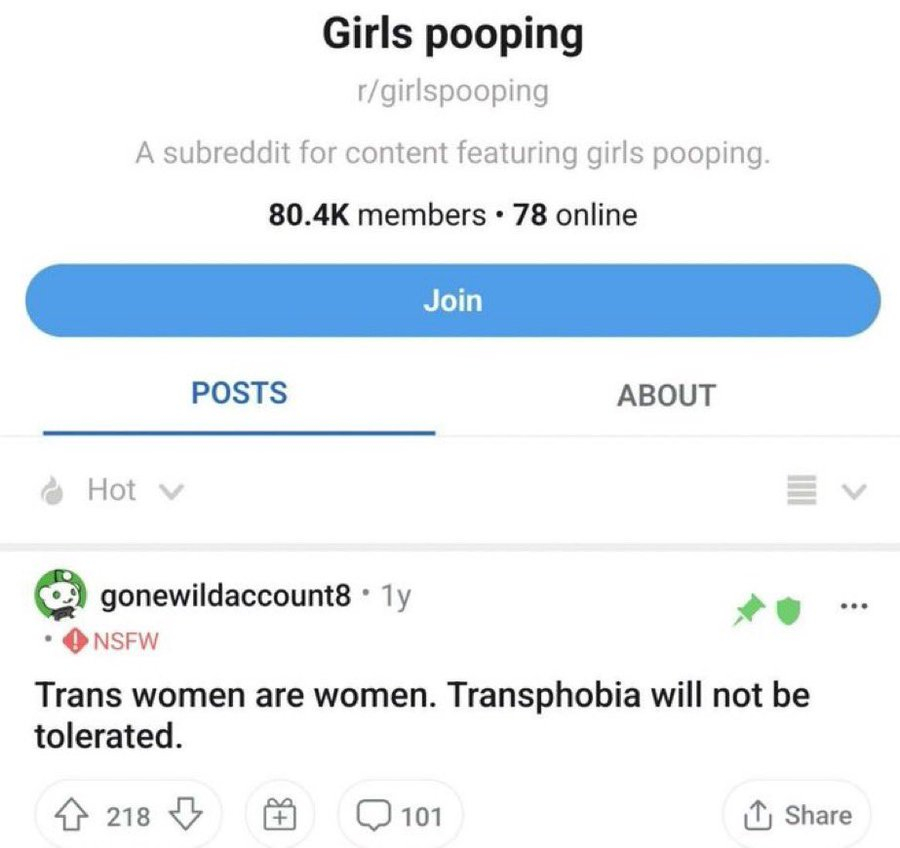Downvote the pinned post
This screenshot has height=848, width=900.
point(186,816)
